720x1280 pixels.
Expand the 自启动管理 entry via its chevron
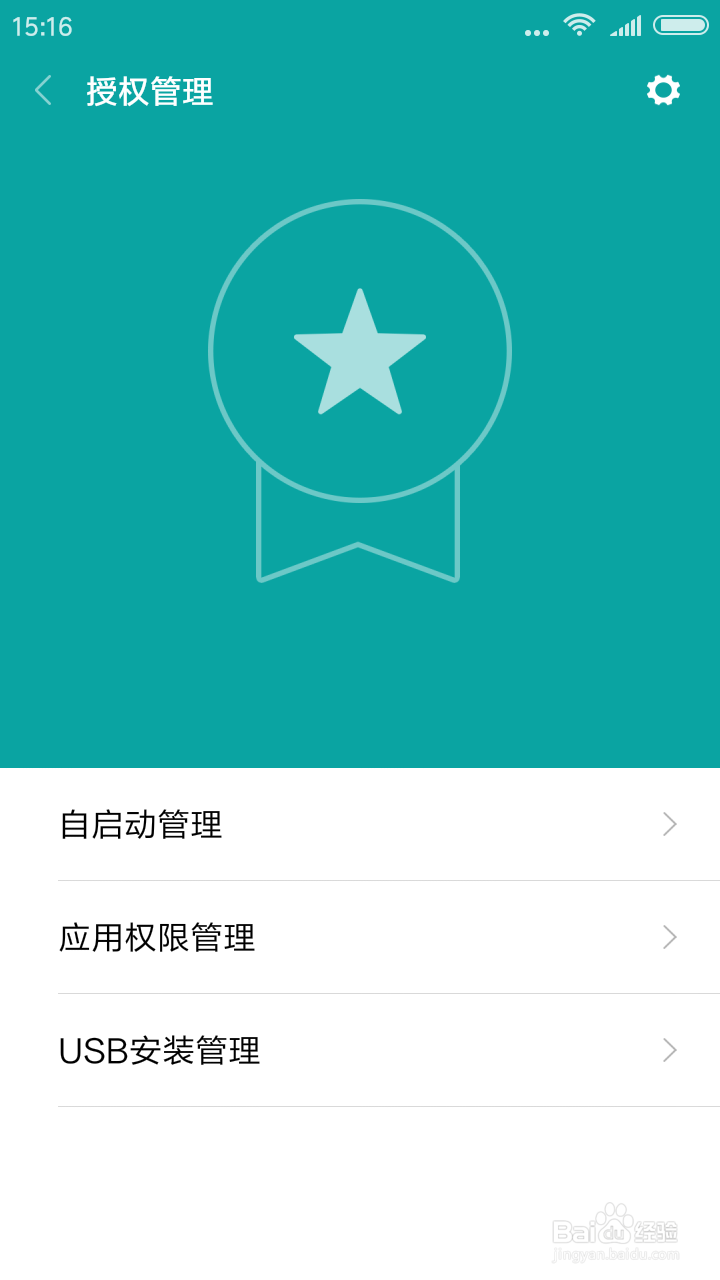[x=668, y=824]
